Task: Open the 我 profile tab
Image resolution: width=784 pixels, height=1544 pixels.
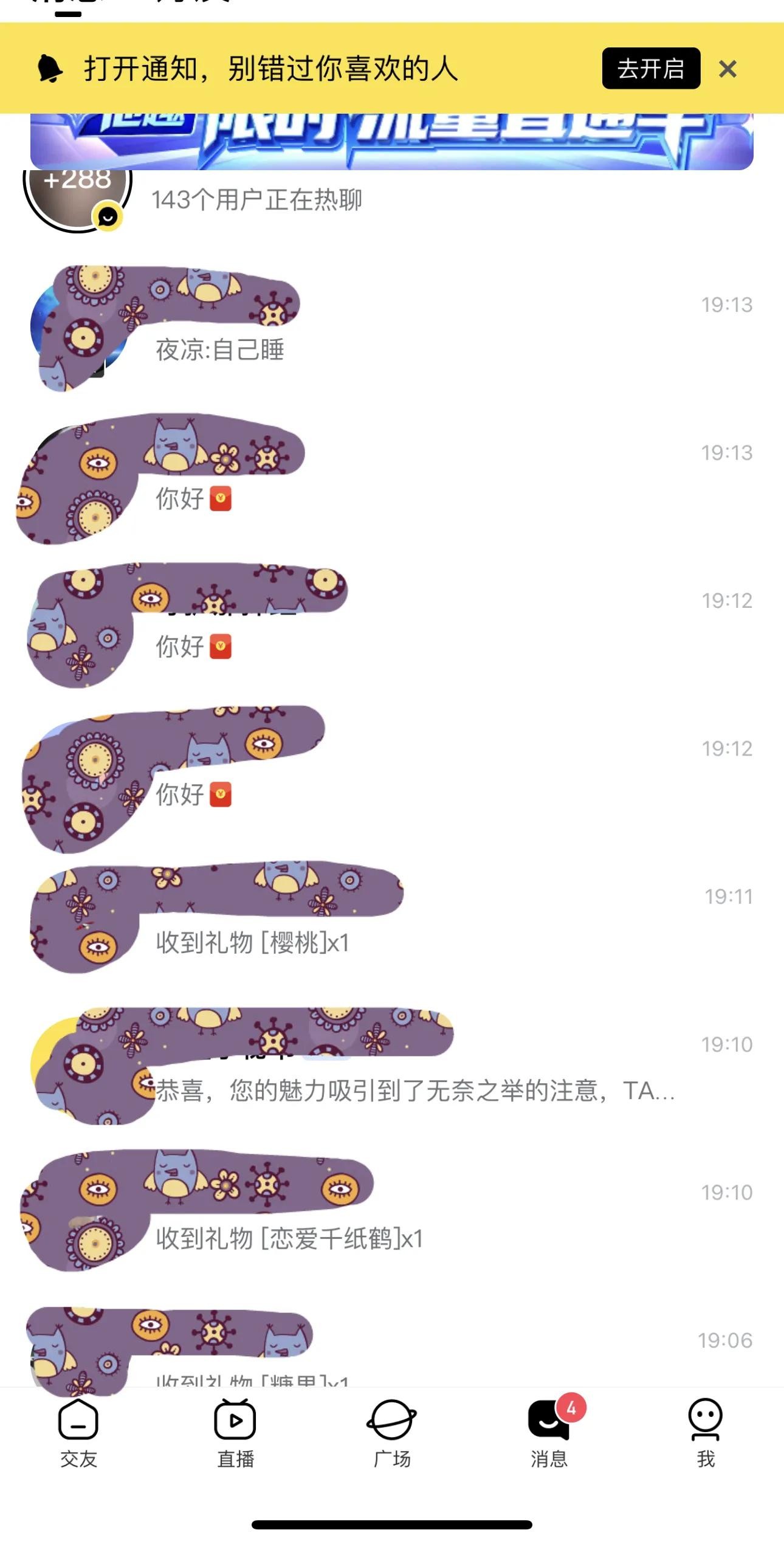Action: [x=706, y=1433]
